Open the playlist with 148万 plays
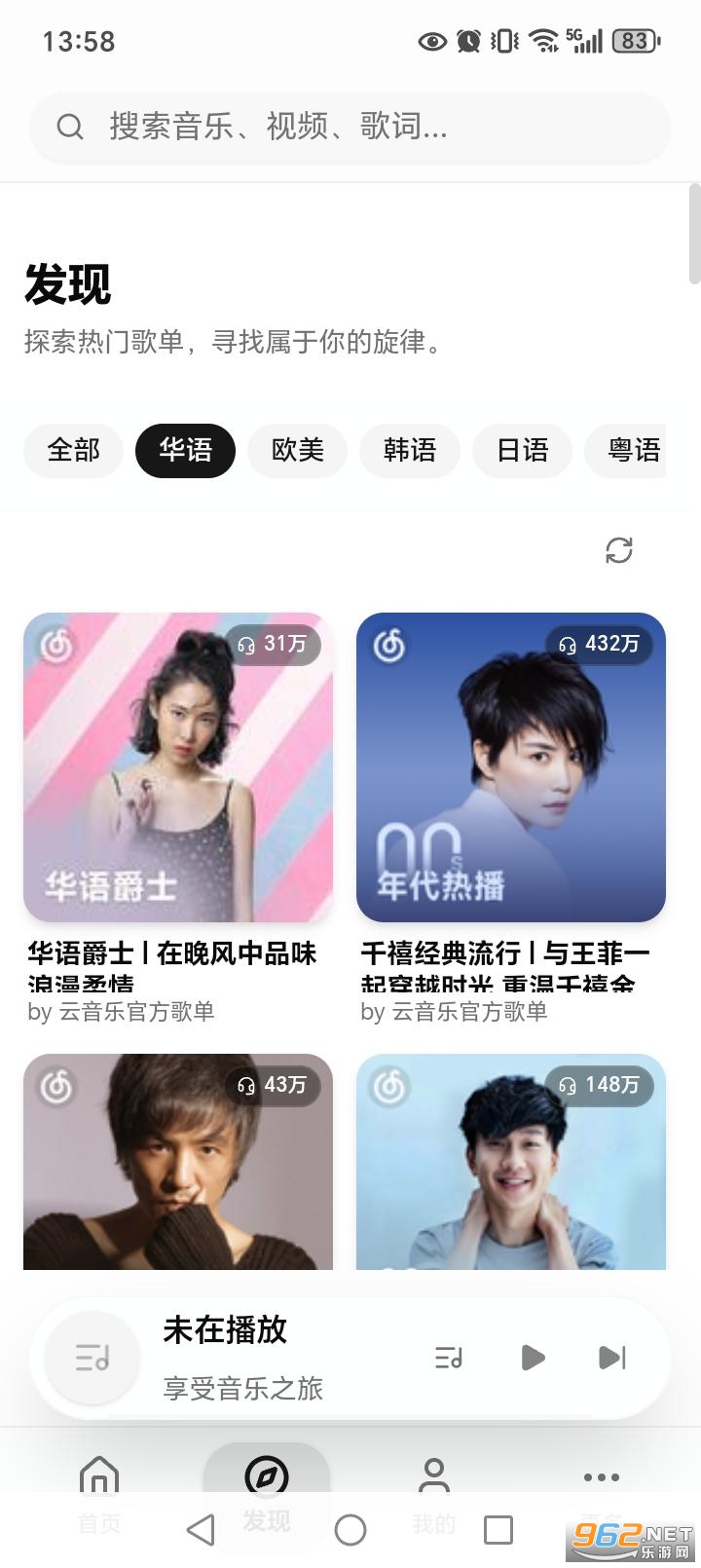This screenshot has width=701, height=1568. pyautogui.click(x=511, y=1162)
